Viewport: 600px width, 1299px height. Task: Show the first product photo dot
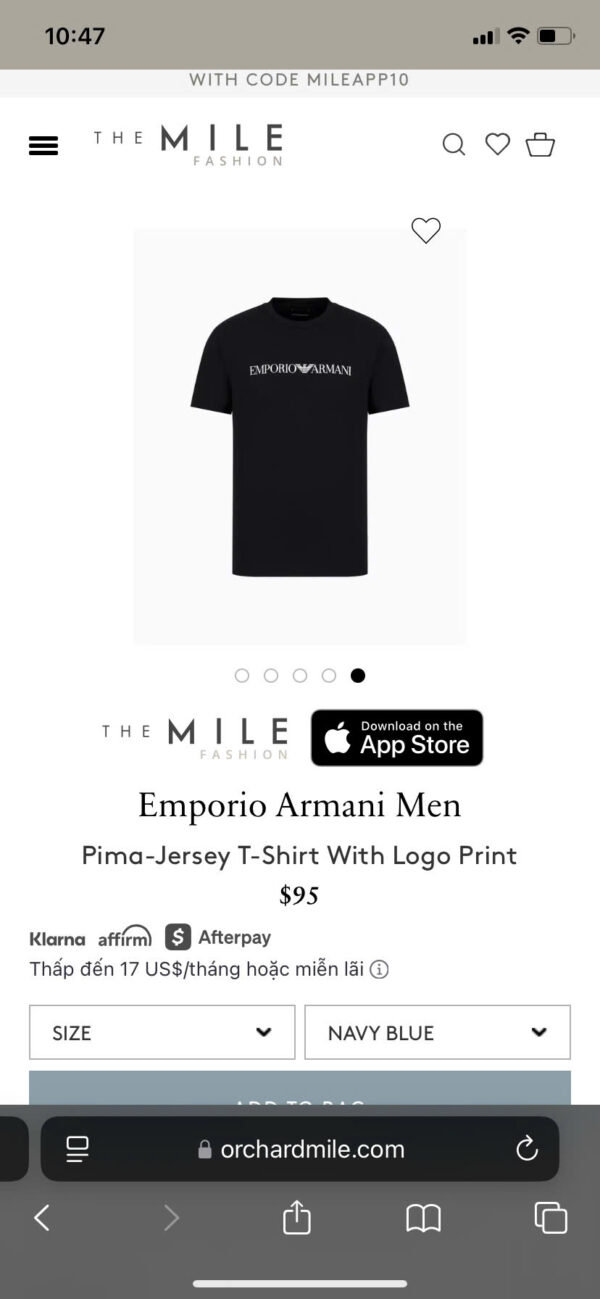242,675
